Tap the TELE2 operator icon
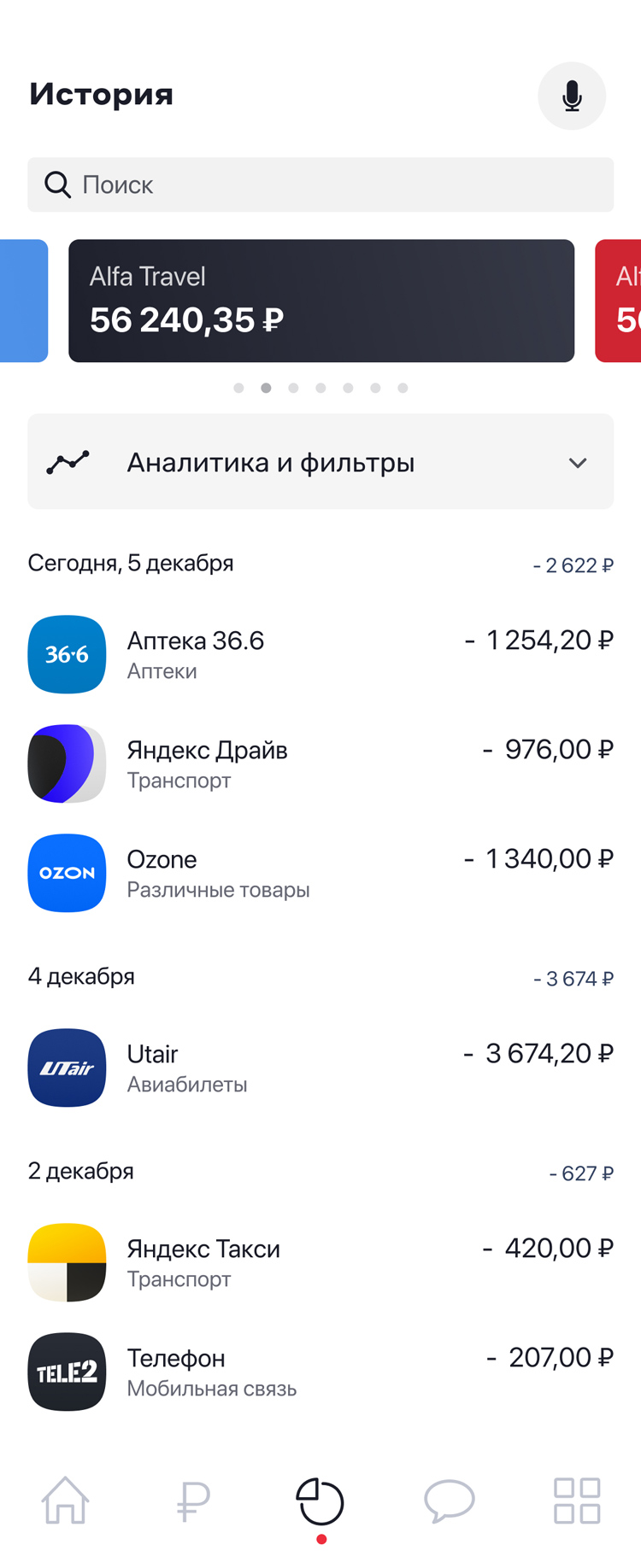Image resolution: width=641 pixels, height=1568 pixels. (67, 1372)
